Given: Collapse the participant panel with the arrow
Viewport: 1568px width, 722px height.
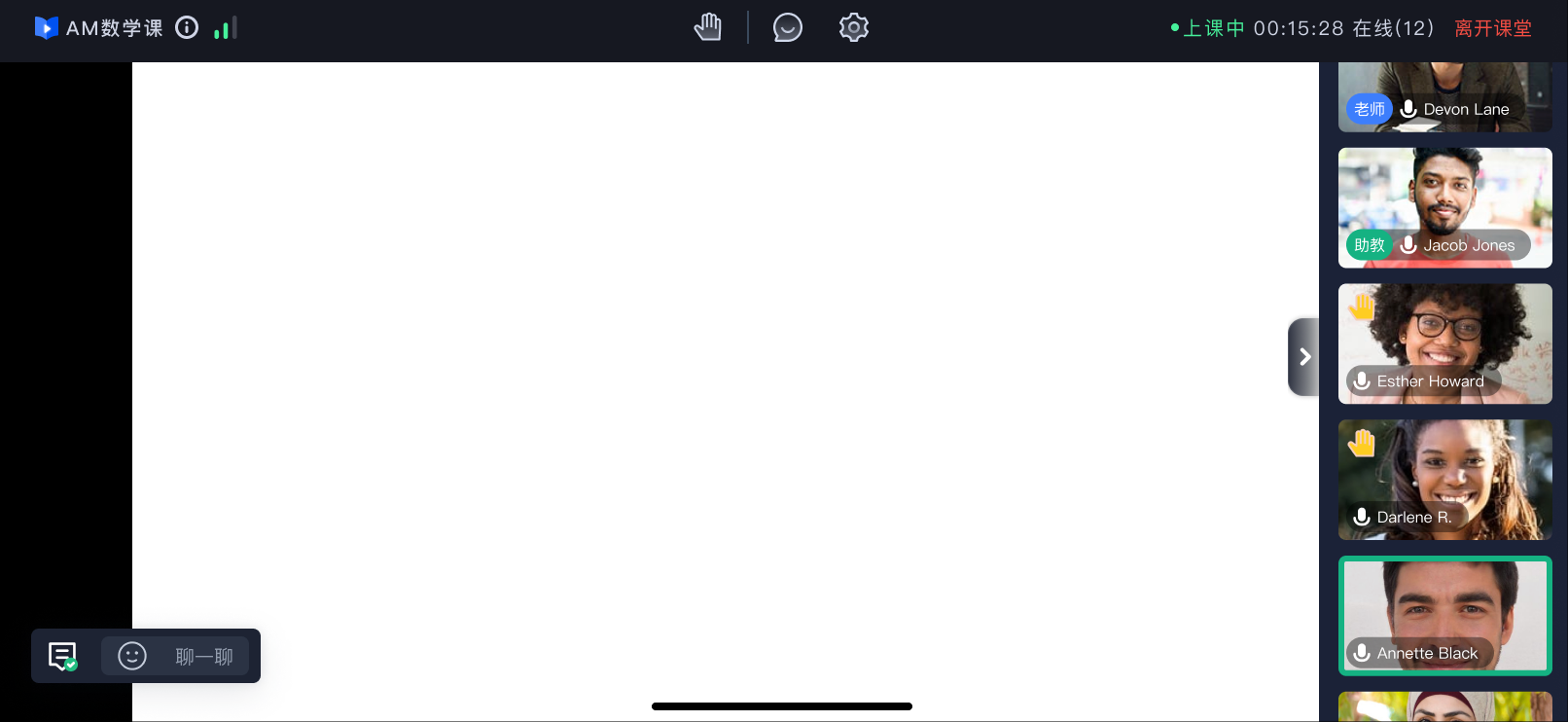Looking at the screenshot, I should (1303, 357).
